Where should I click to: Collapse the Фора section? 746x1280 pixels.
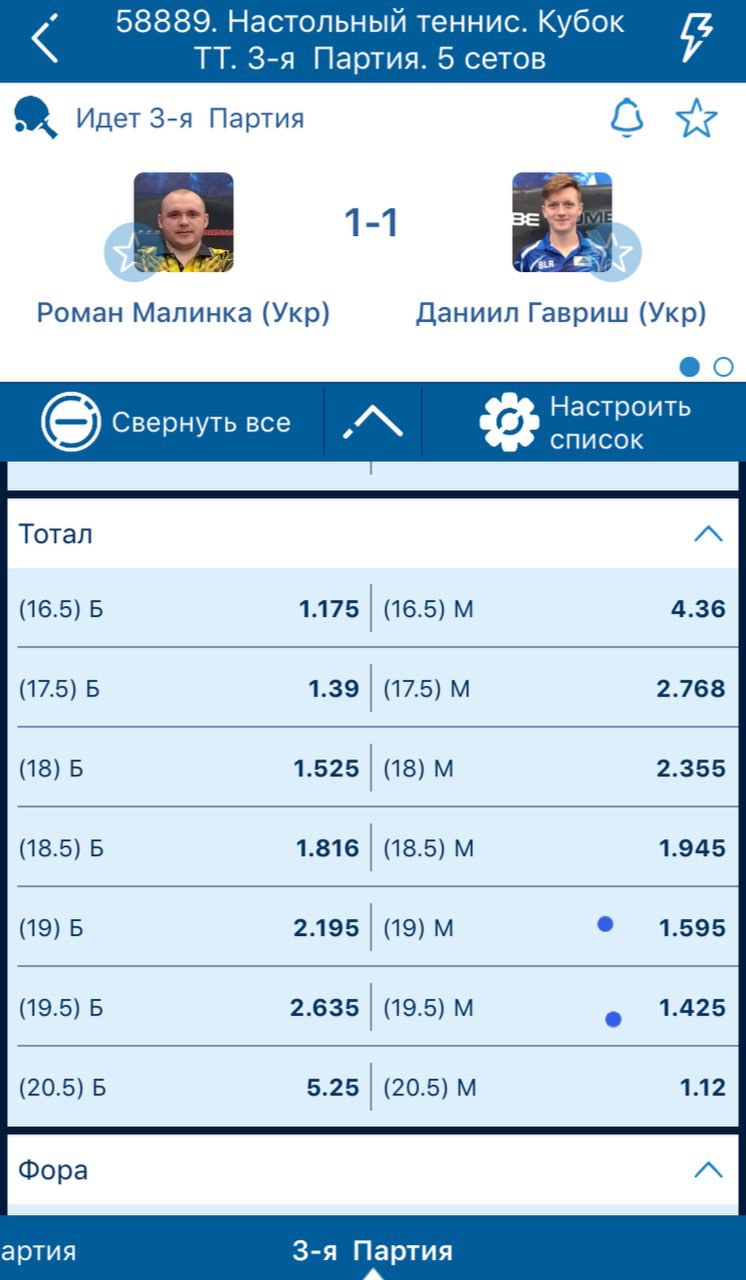(708, 1170)
